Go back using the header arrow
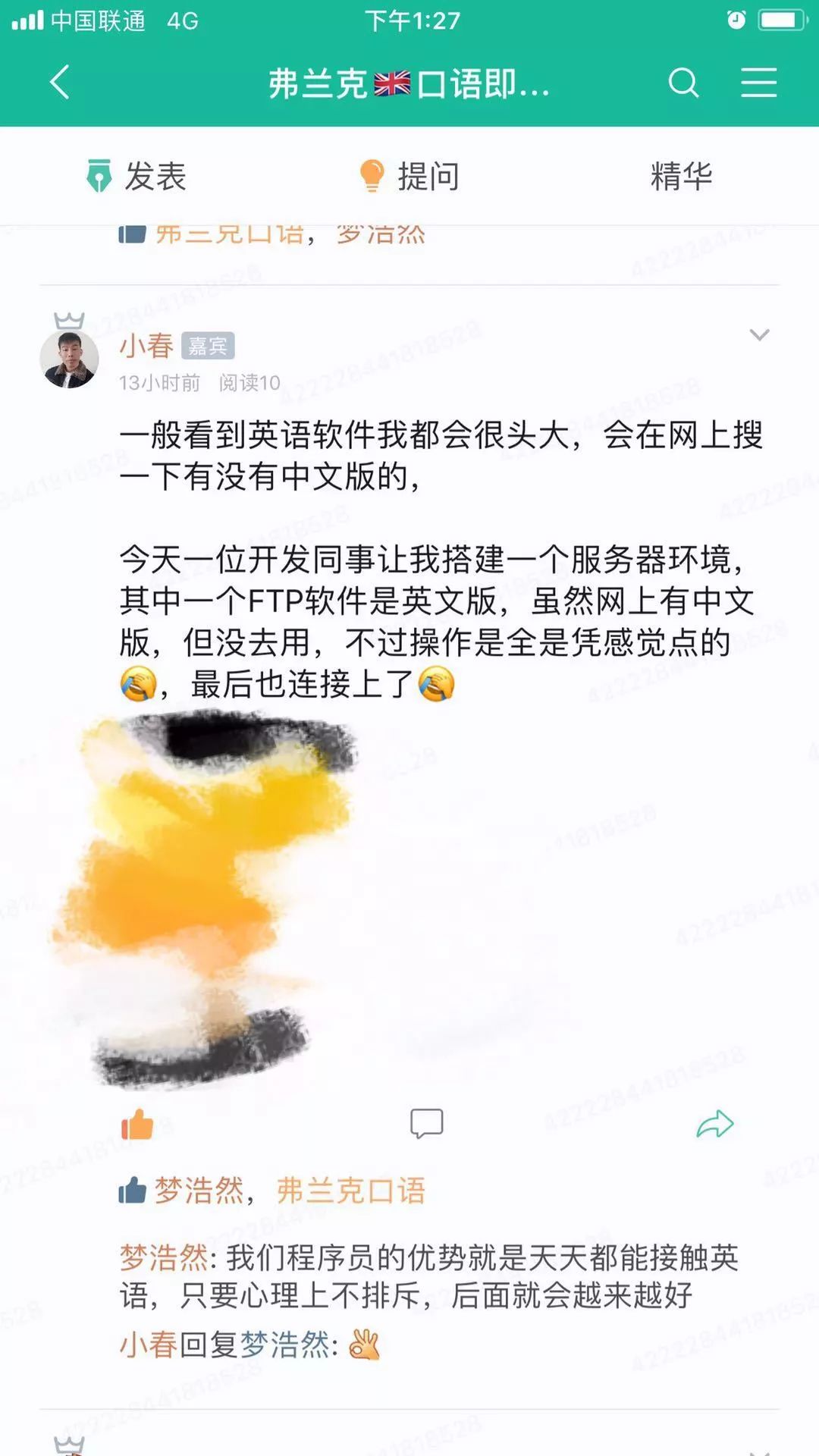This screenshot has height=1456, width=819. click(60, 82)
